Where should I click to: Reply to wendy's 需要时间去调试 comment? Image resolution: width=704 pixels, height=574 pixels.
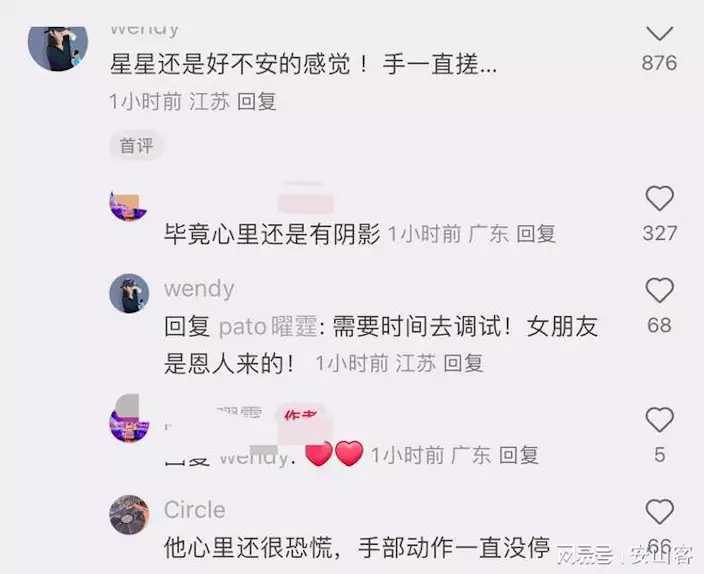(x=463, y=364)
